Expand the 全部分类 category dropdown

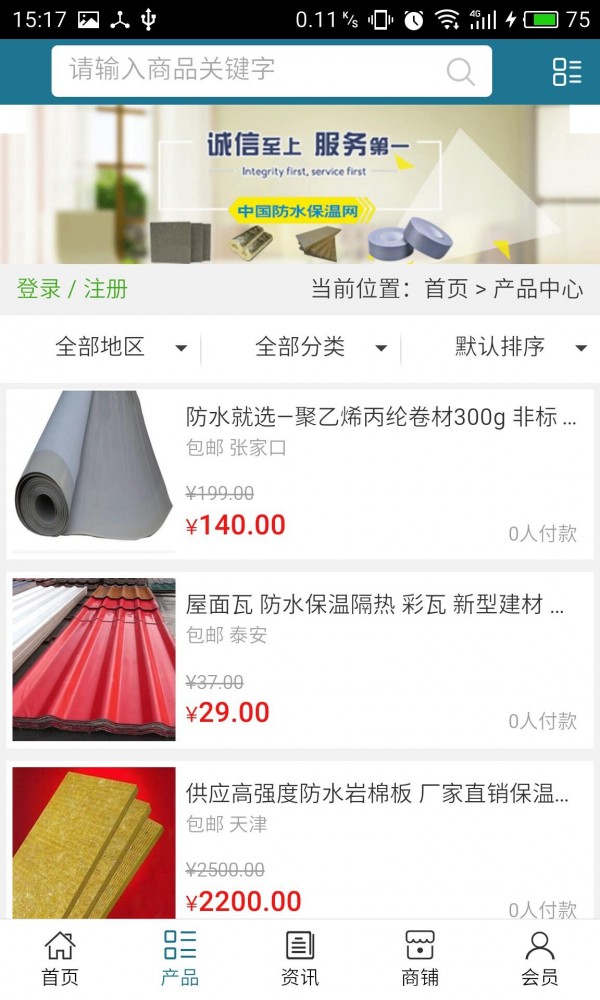coord(320,347)
